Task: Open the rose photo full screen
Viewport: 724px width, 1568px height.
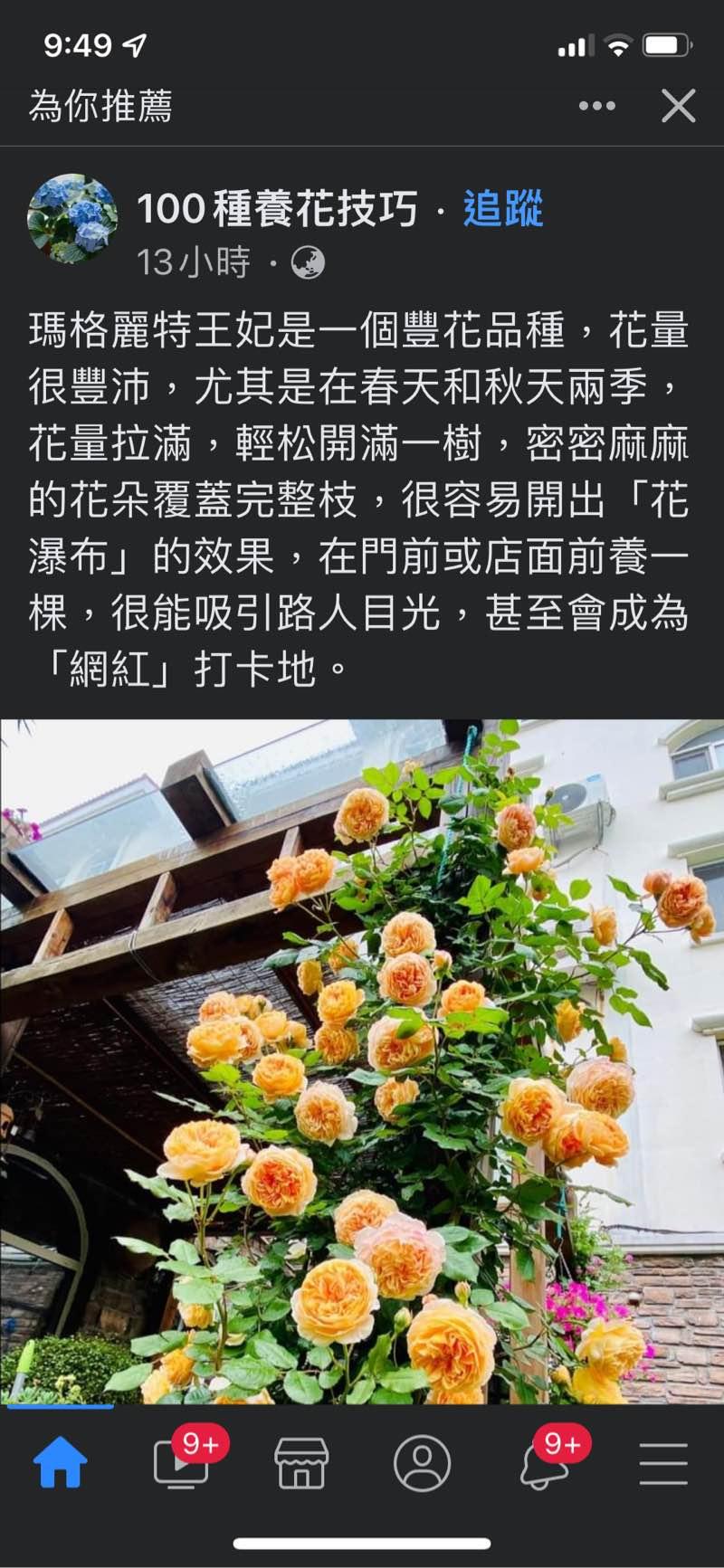Action: [x=362, y=1060]
